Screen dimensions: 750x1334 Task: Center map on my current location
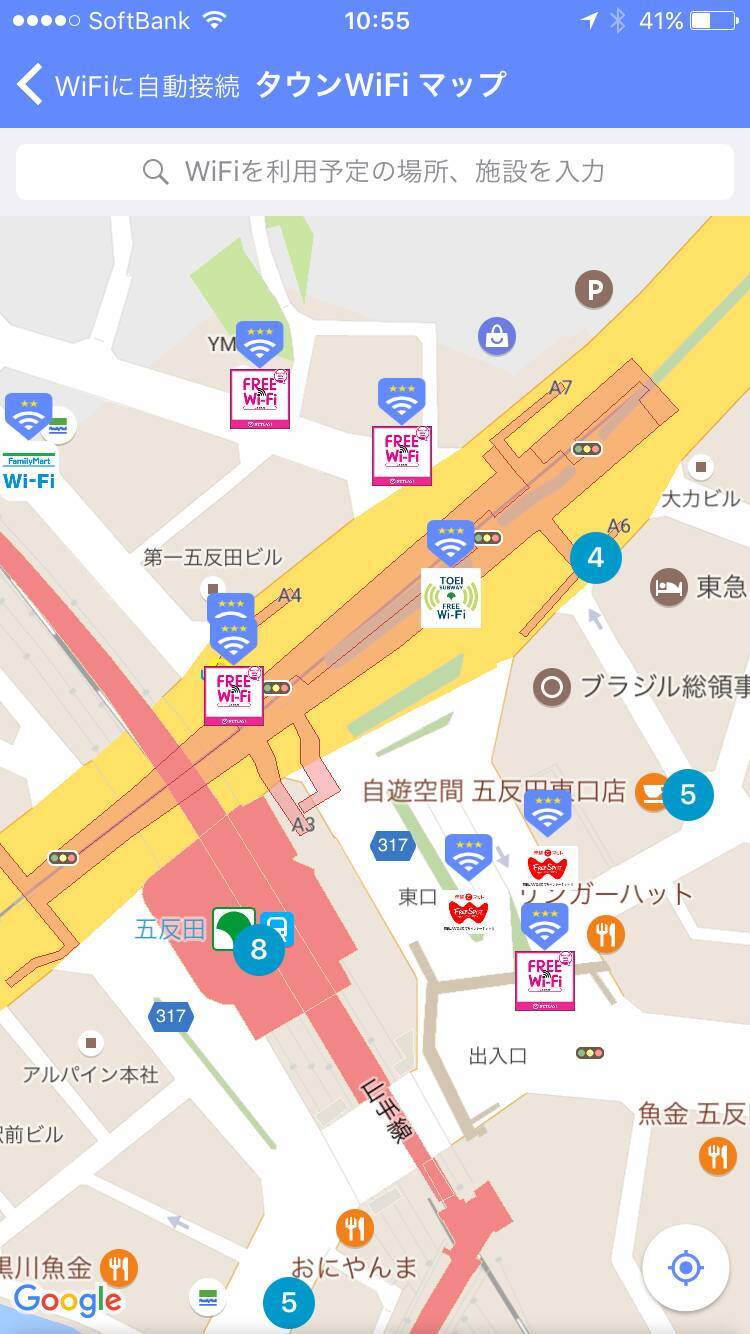pyautogui.click(x=686, y=1268)
